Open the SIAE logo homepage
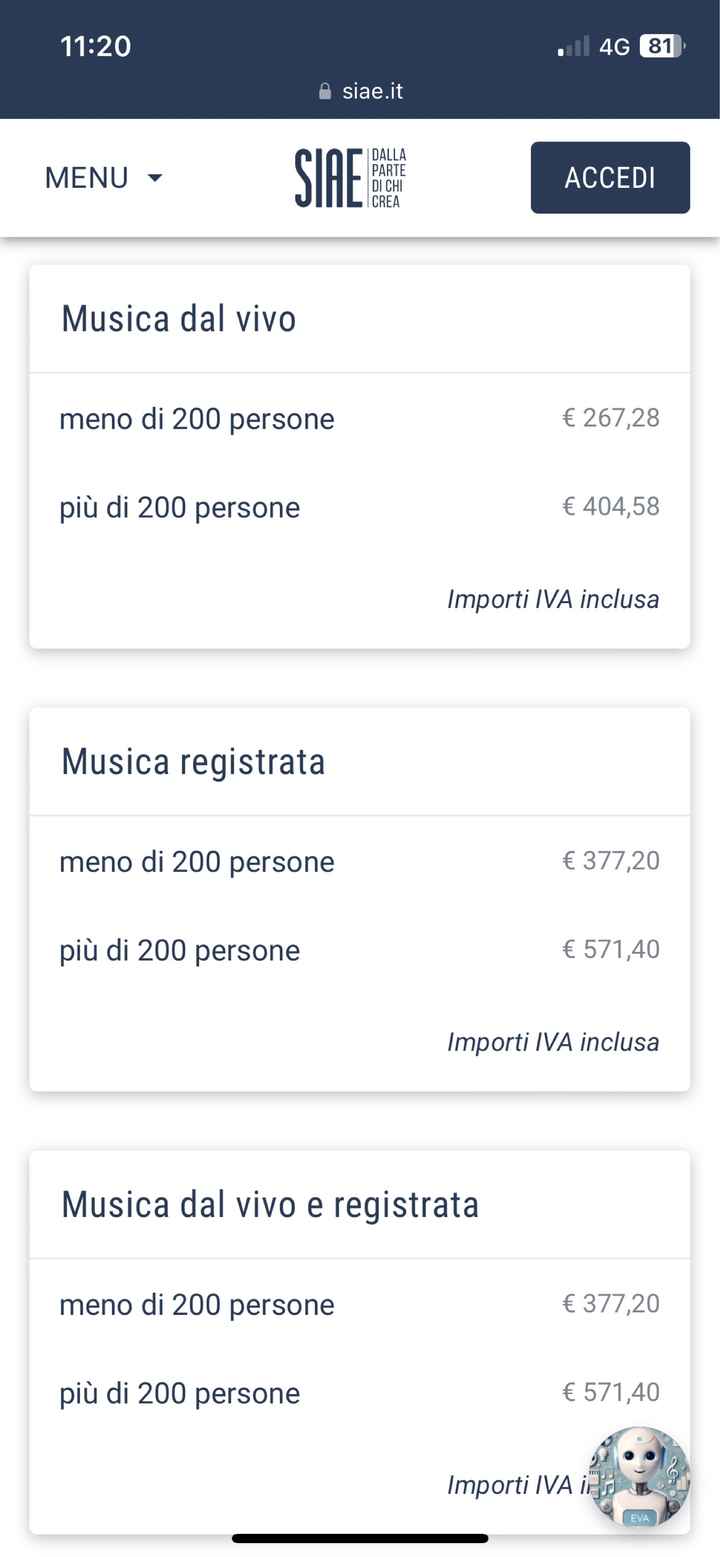The height and width of the screenshot is (1557, 720). tap(350, 177)
